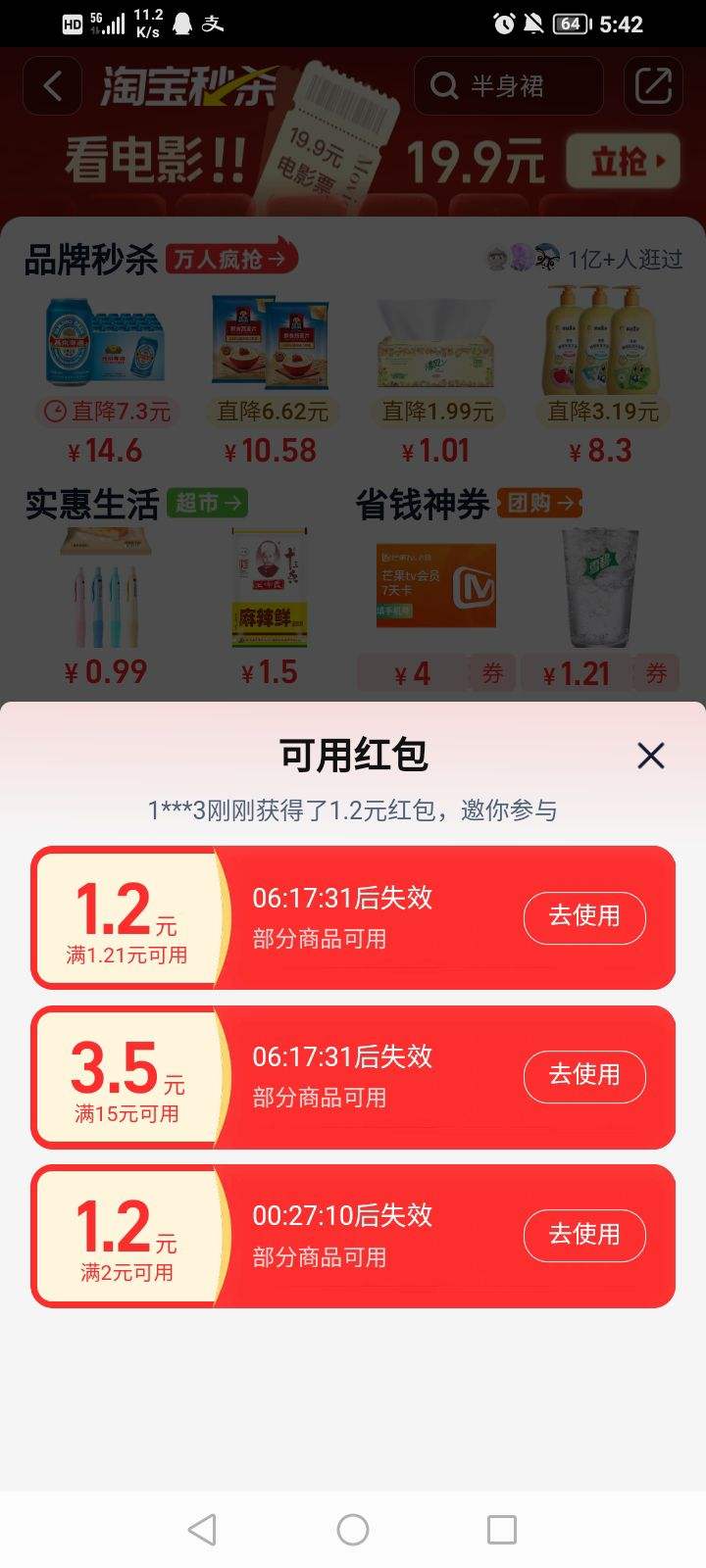Tap the back arrow on the top banner
Screen dimensions: 706x1568
click(x=51, y=86)
